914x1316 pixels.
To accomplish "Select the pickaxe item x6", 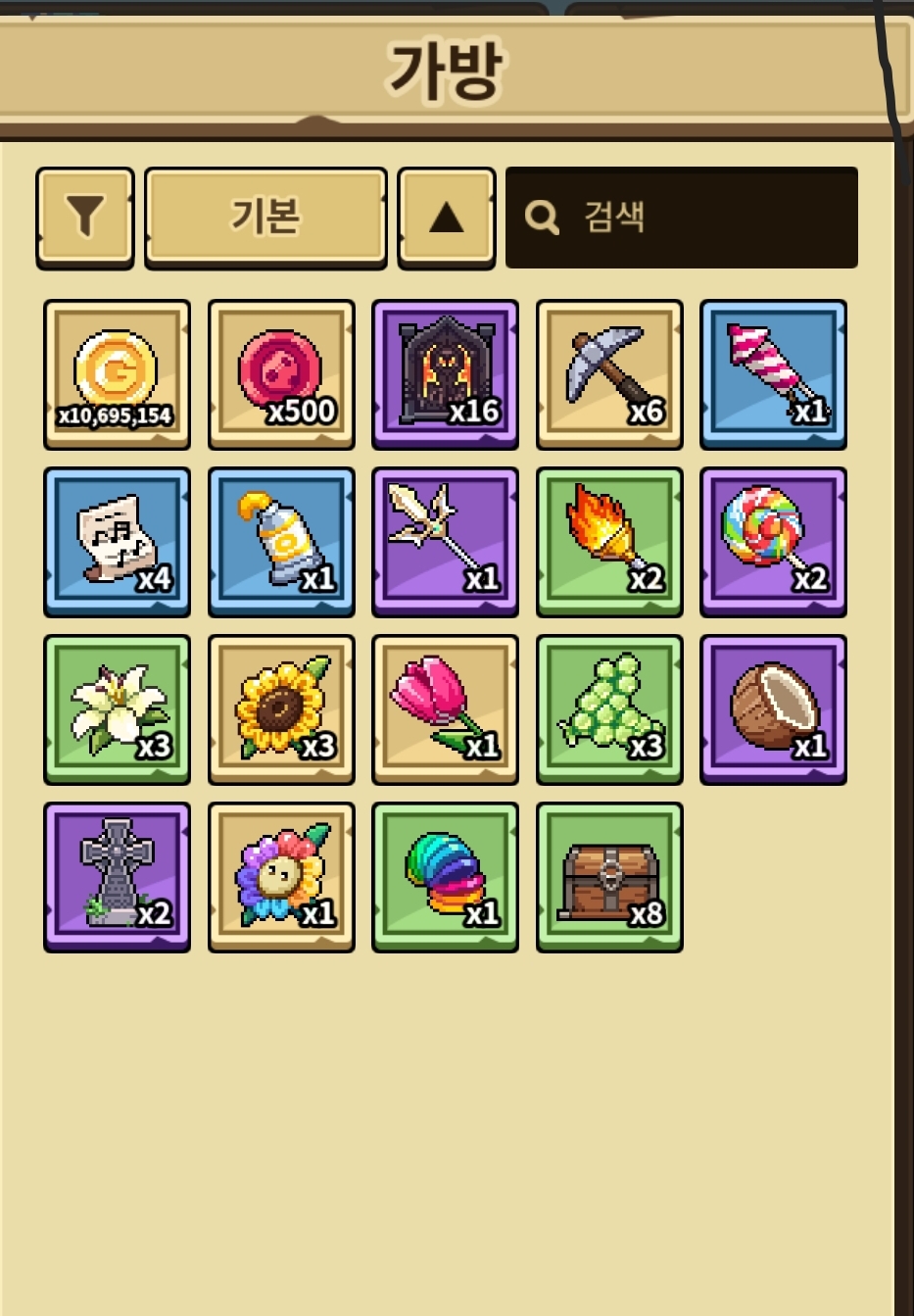I will click(609, 374).
